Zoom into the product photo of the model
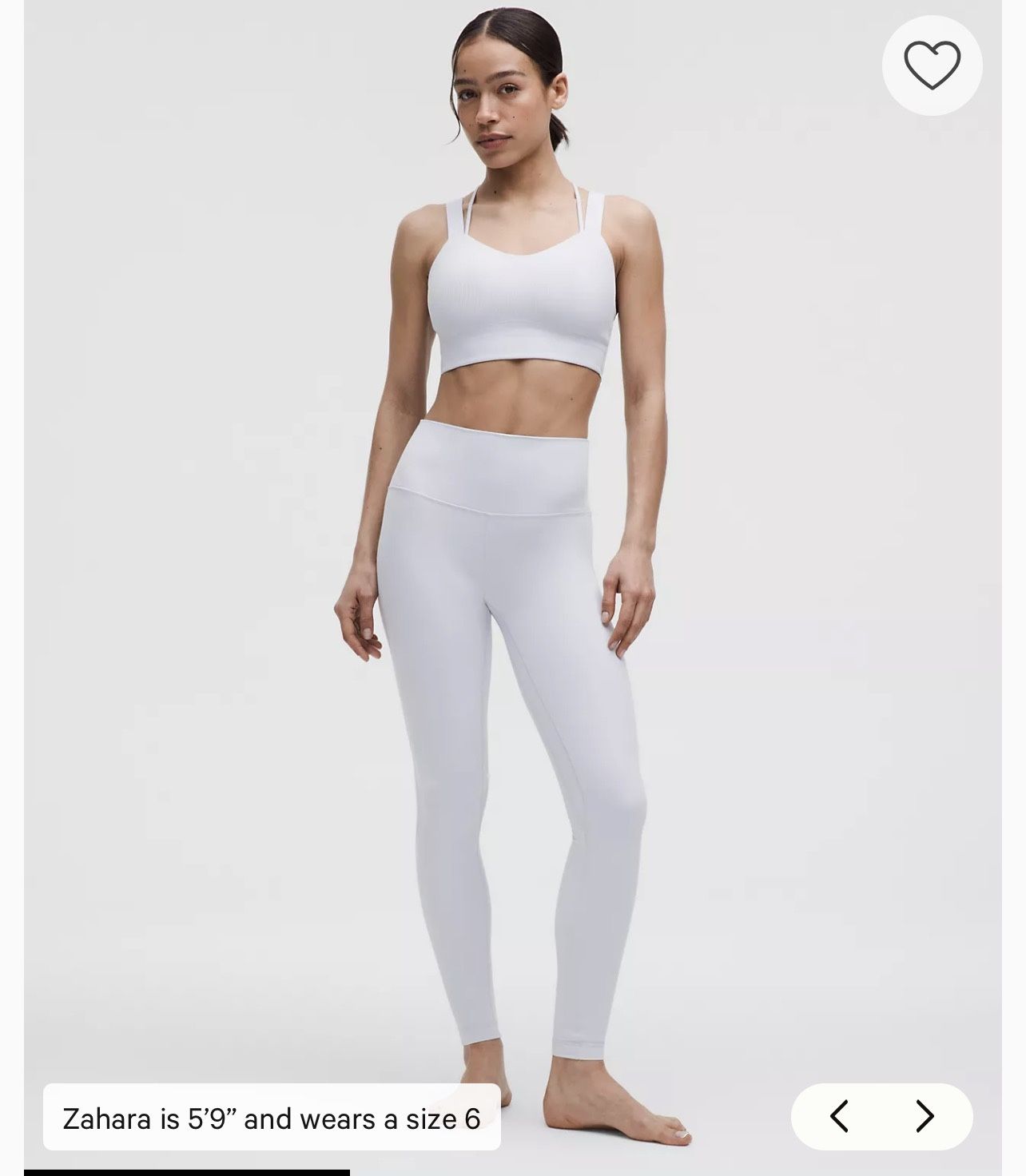The height and width of the screenshot is (1176, 1026). pos(511,559)
